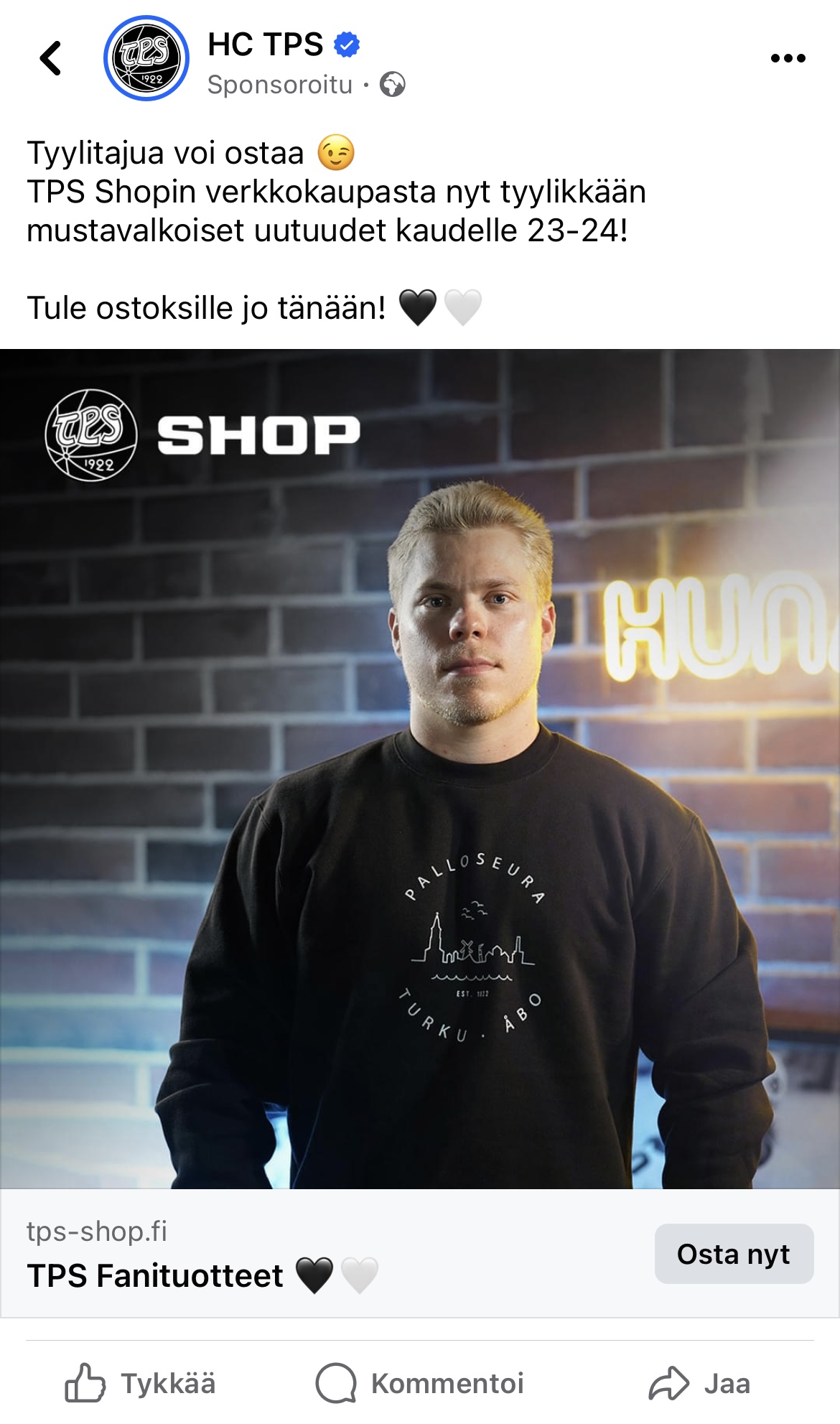Viewport: 840px width, 1424px height.
Task: Like the post with Tykkää
Action: [x=141, y=1383]
